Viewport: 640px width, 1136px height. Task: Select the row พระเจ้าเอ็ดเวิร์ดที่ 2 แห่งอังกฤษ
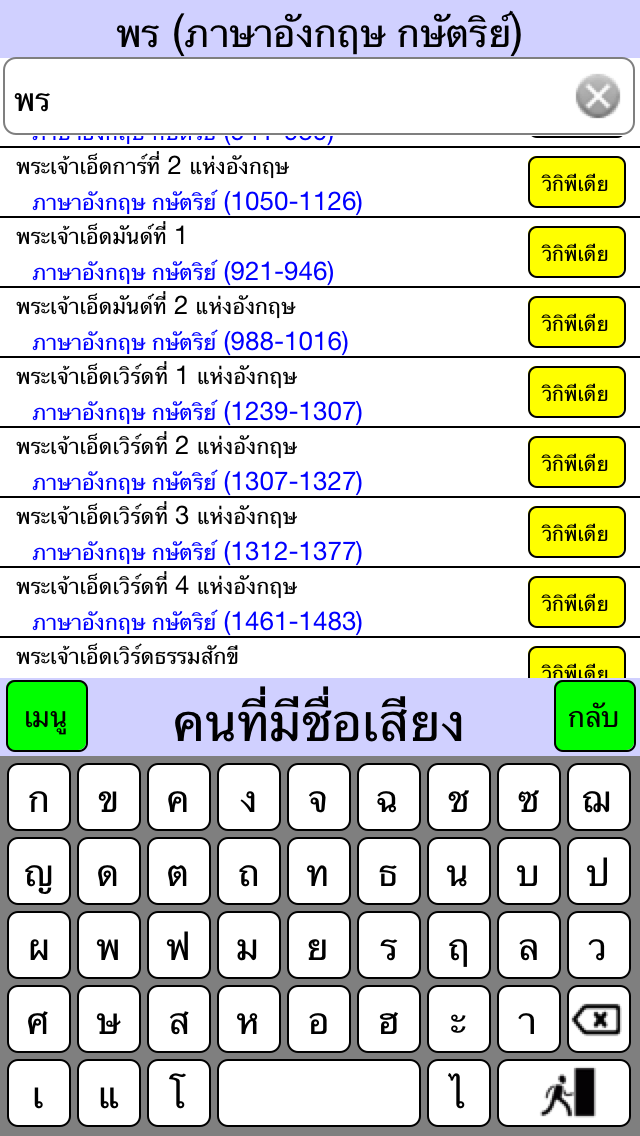[320, 462]
